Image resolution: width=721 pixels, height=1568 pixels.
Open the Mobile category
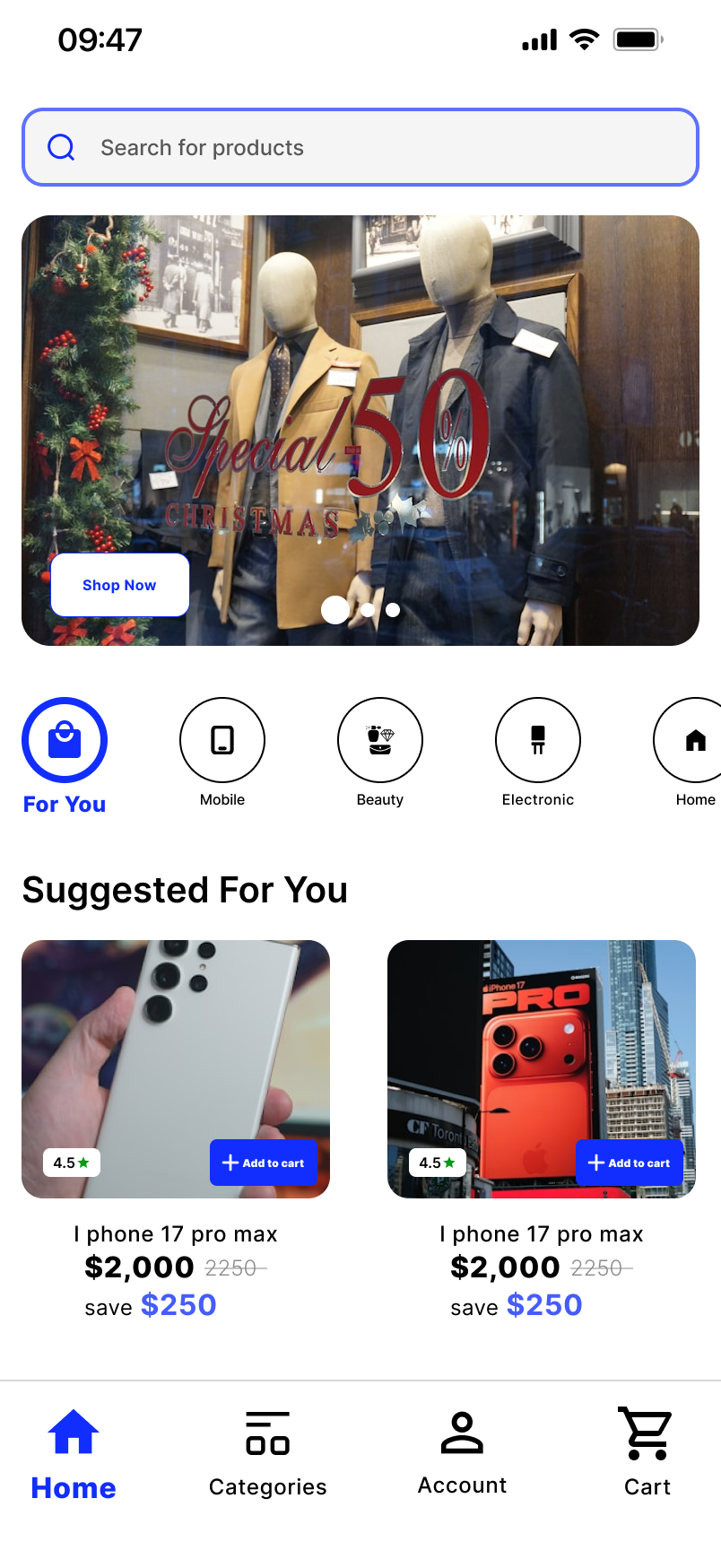[x=222, y=754]
